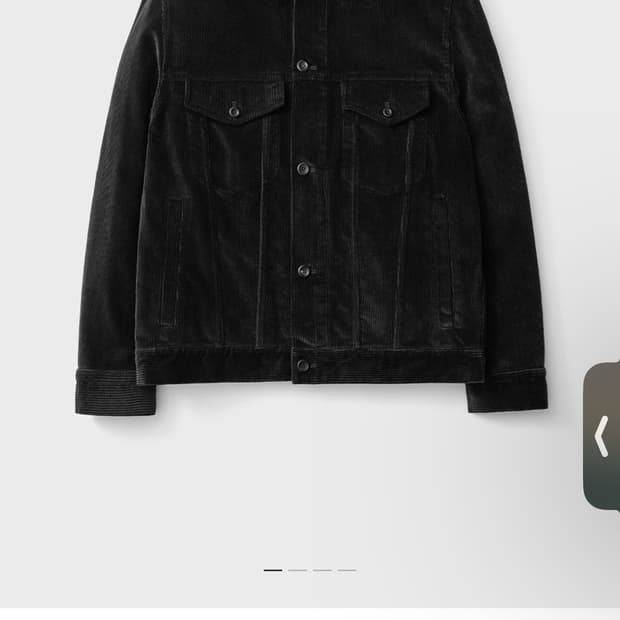Open the side panel arrow handle

(602, 437)
